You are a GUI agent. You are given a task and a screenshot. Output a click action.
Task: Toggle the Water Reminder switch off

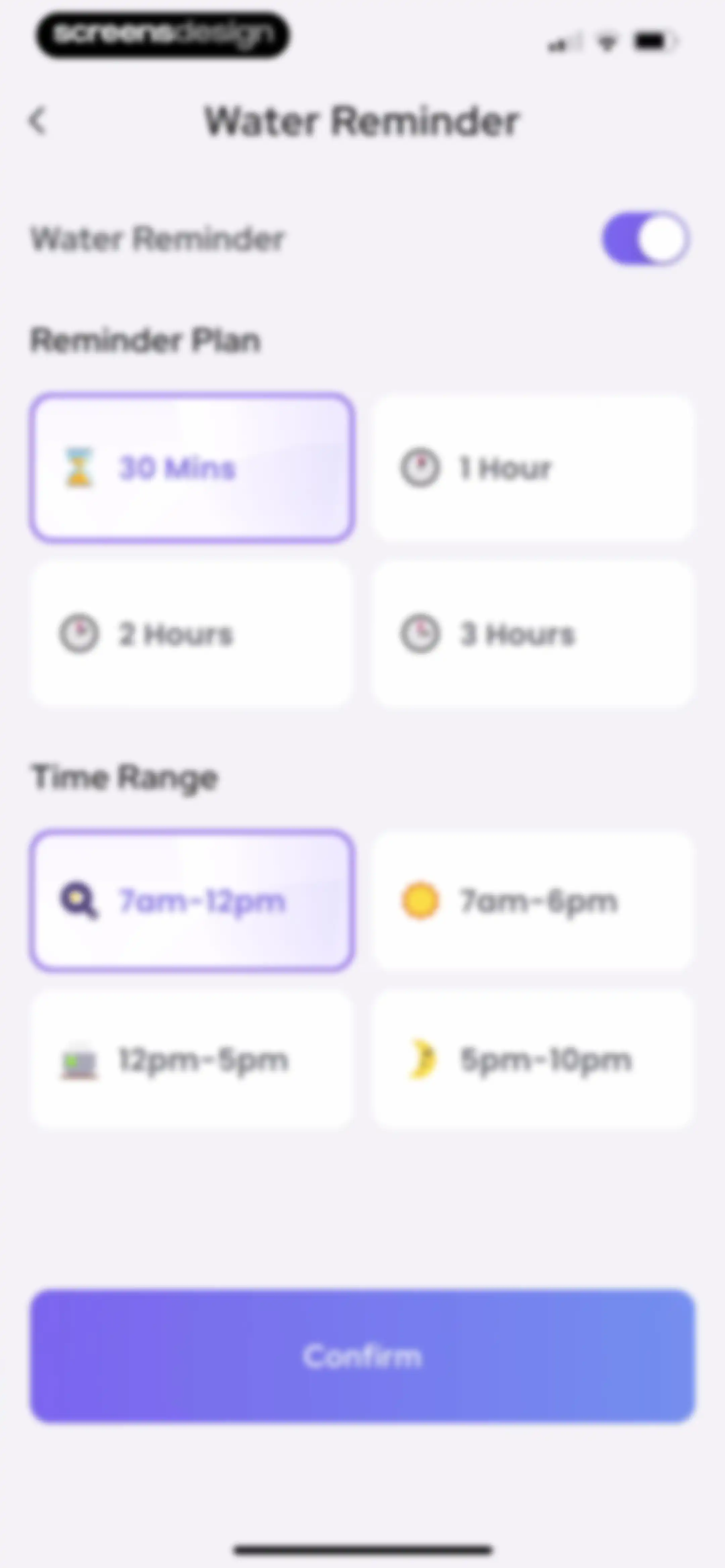[x=646, y=239]
